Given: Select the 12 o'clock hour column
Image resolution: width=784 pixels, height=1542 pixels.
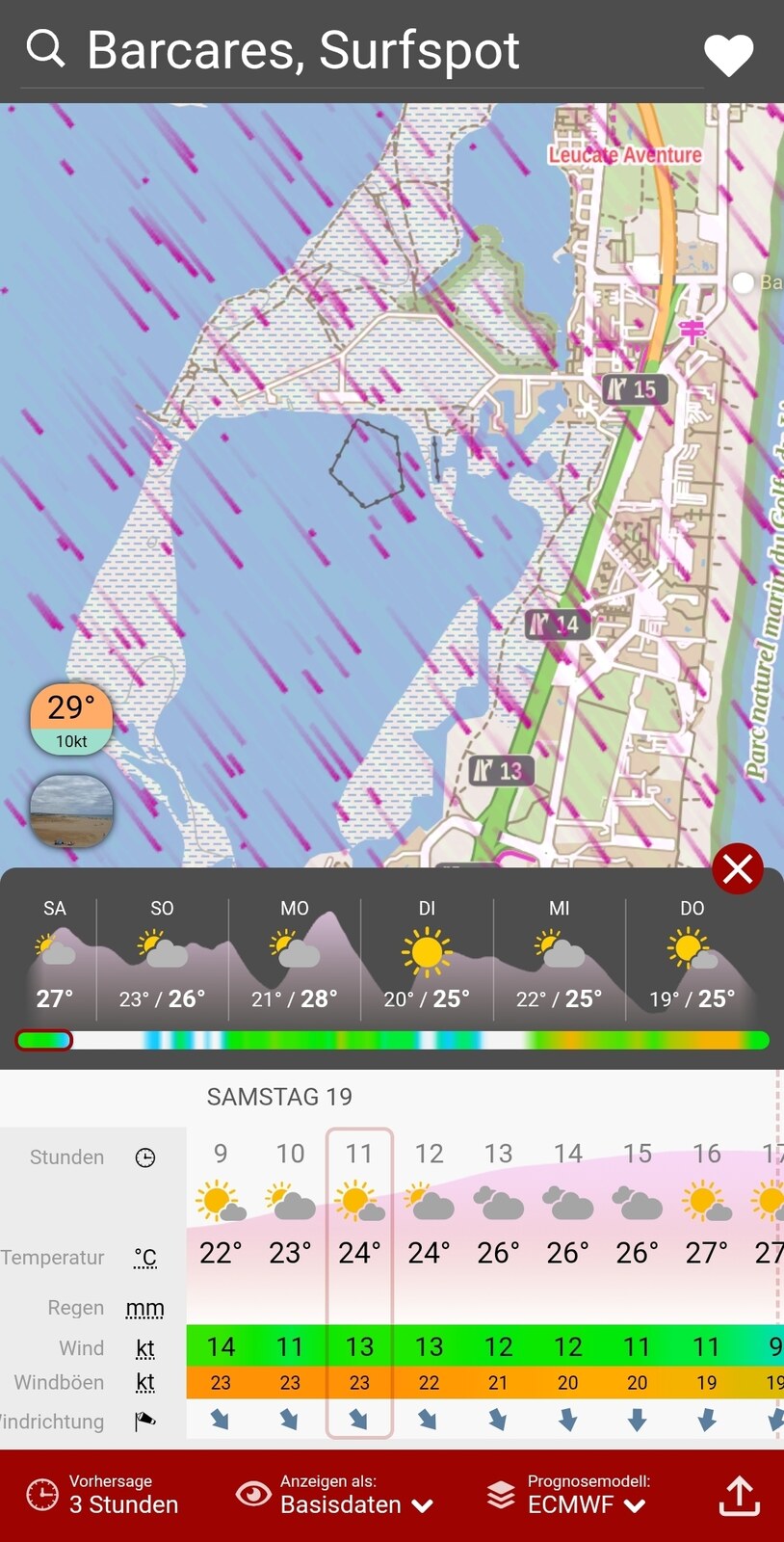Looking at the screenshot, I should [429, 1283].
